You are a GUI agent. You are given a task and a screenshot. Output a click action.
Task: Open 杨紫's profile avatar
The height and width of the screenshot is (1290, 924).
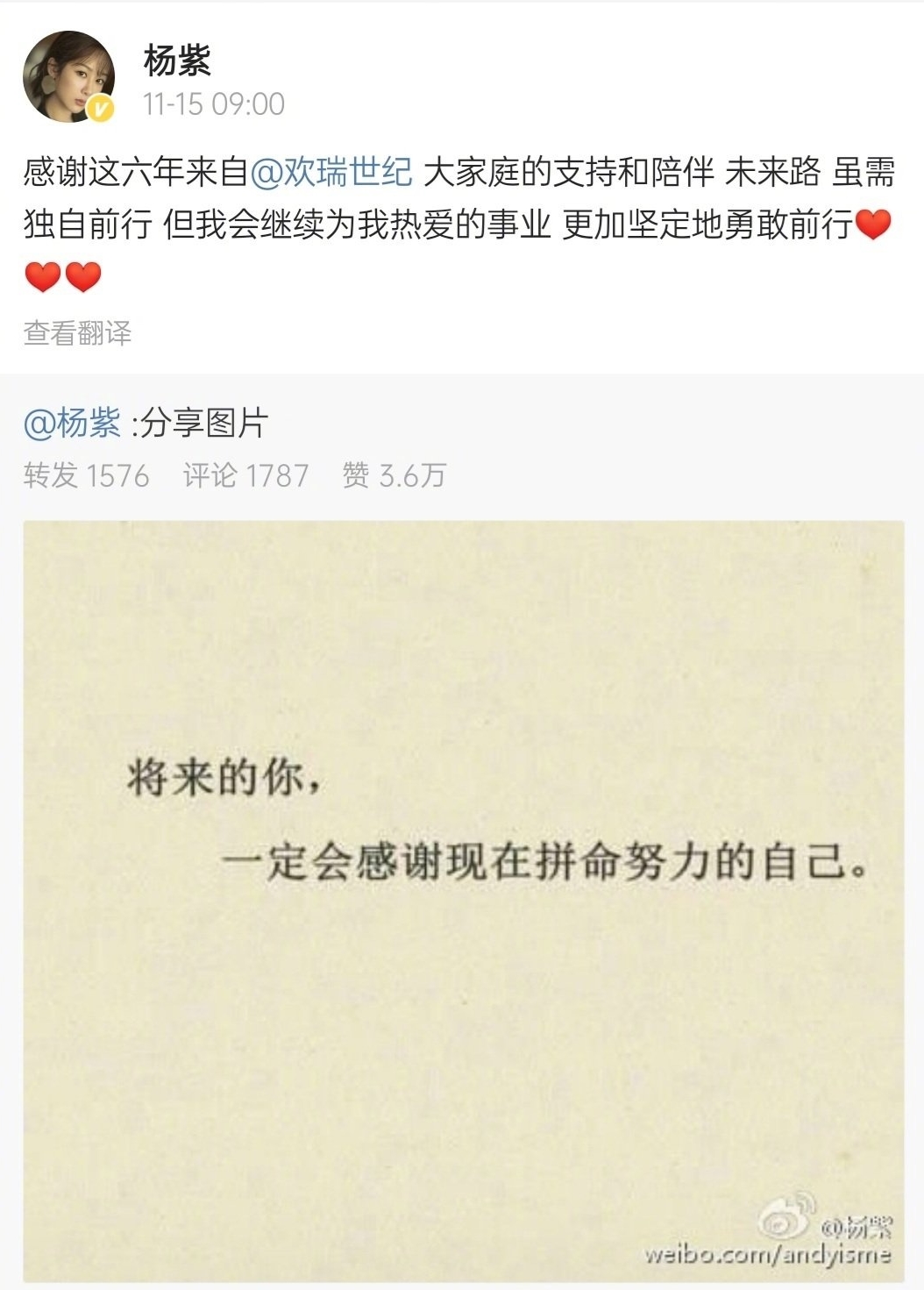coord(69,77)
